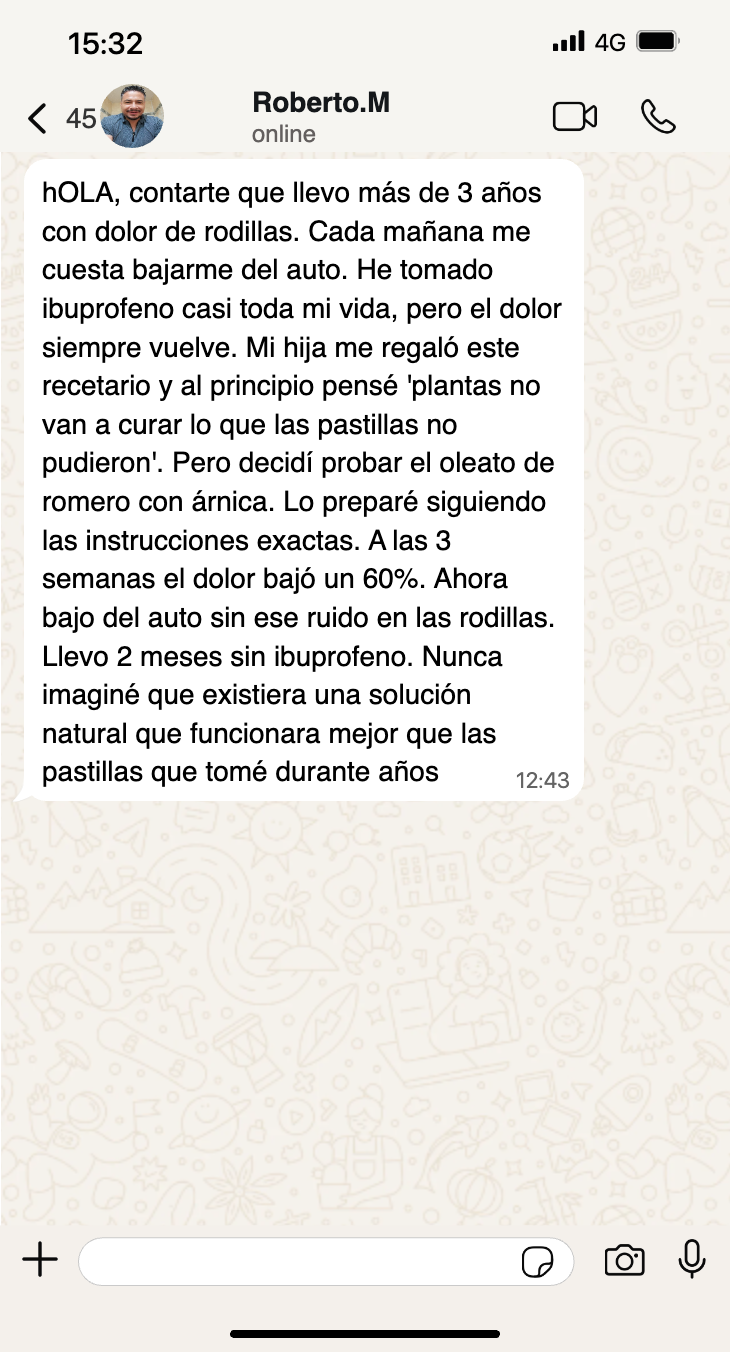Focus the message text field
Viewport: 730px width, 1352px height.
click(300, 1261)
